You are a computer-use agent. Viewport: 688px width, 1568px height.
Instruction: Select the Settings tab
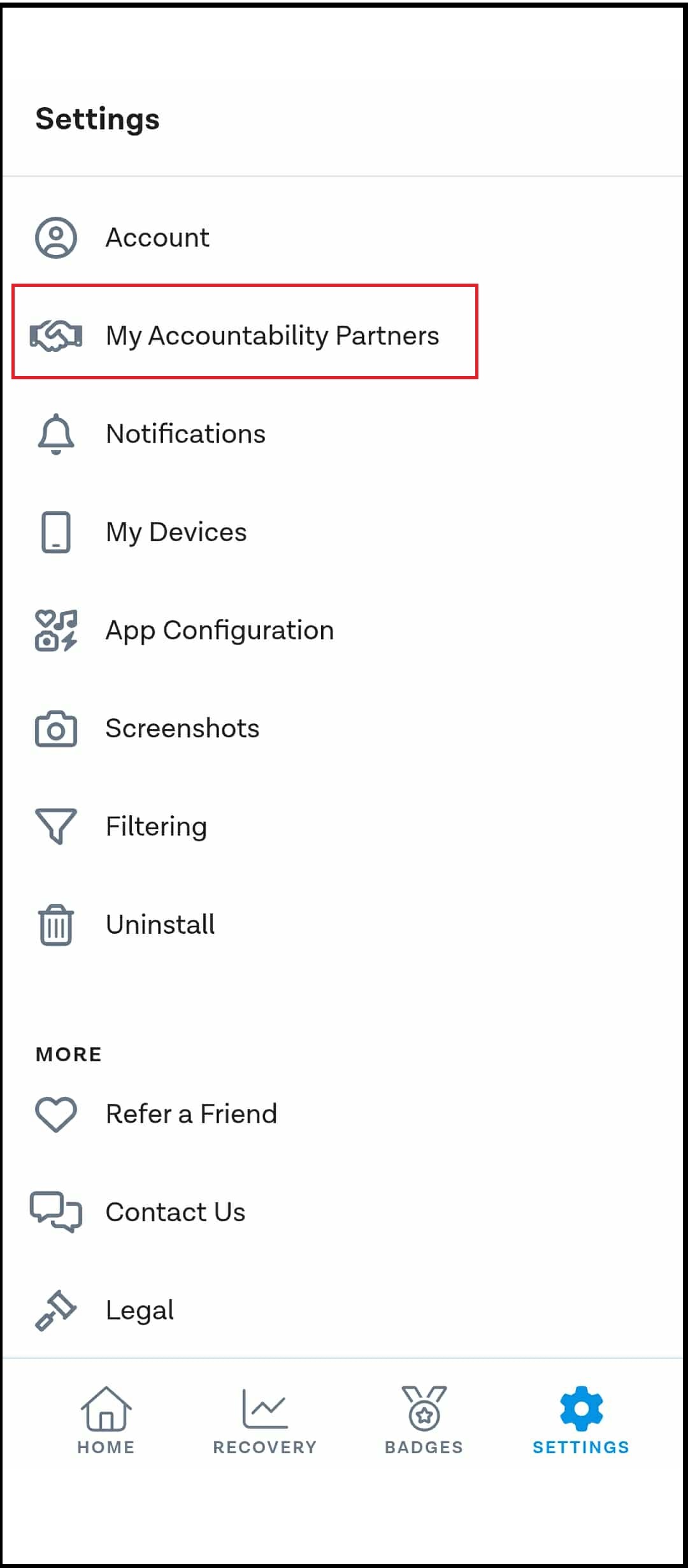[x=581, y=1421]
